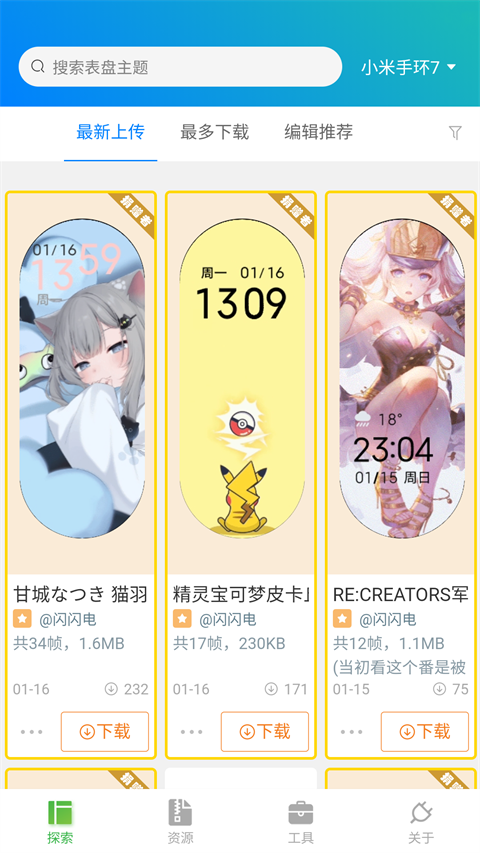Open more options for RE:CREATORS
Screen dimensions: 480x853
[x=352, y=732]
